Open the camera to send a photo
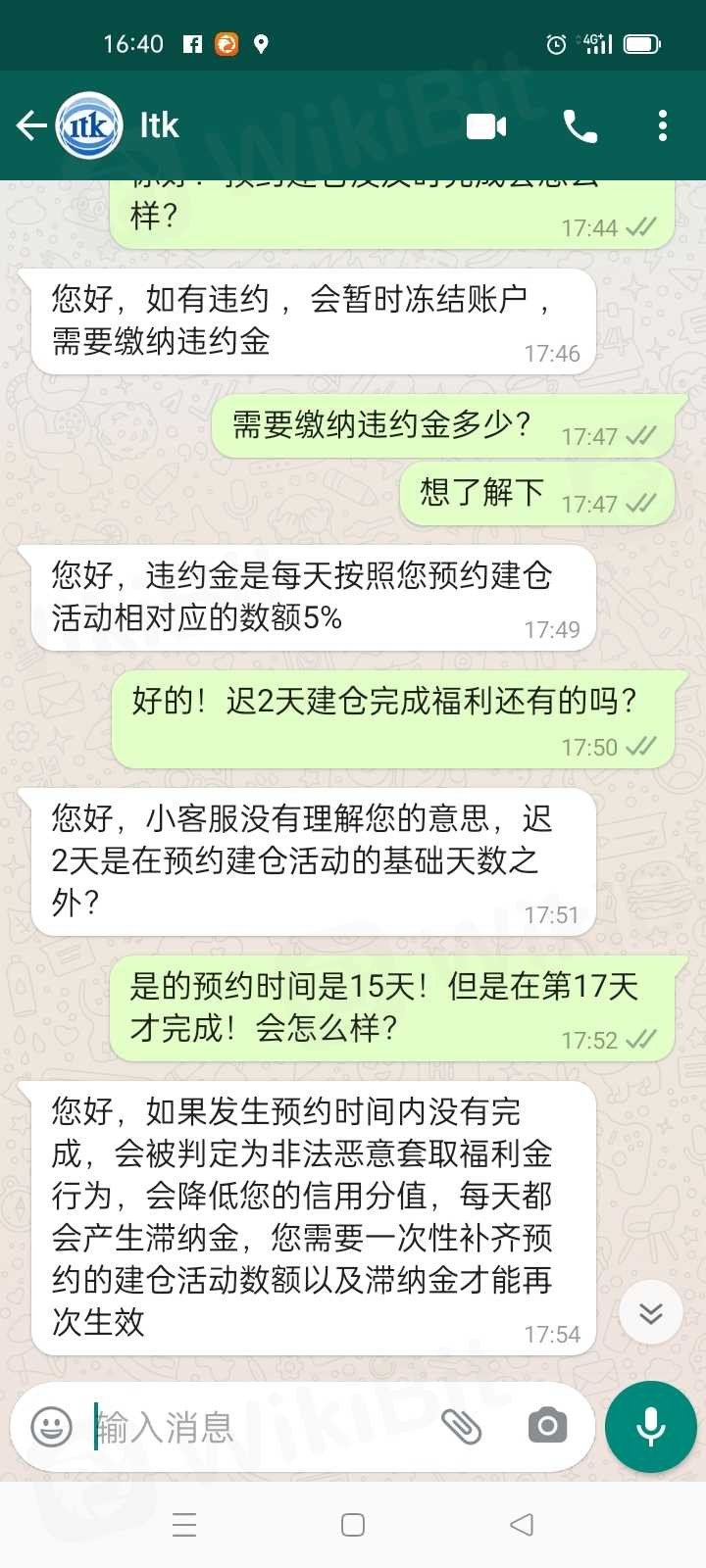The image size is (706, 1568). [547, 1427]
